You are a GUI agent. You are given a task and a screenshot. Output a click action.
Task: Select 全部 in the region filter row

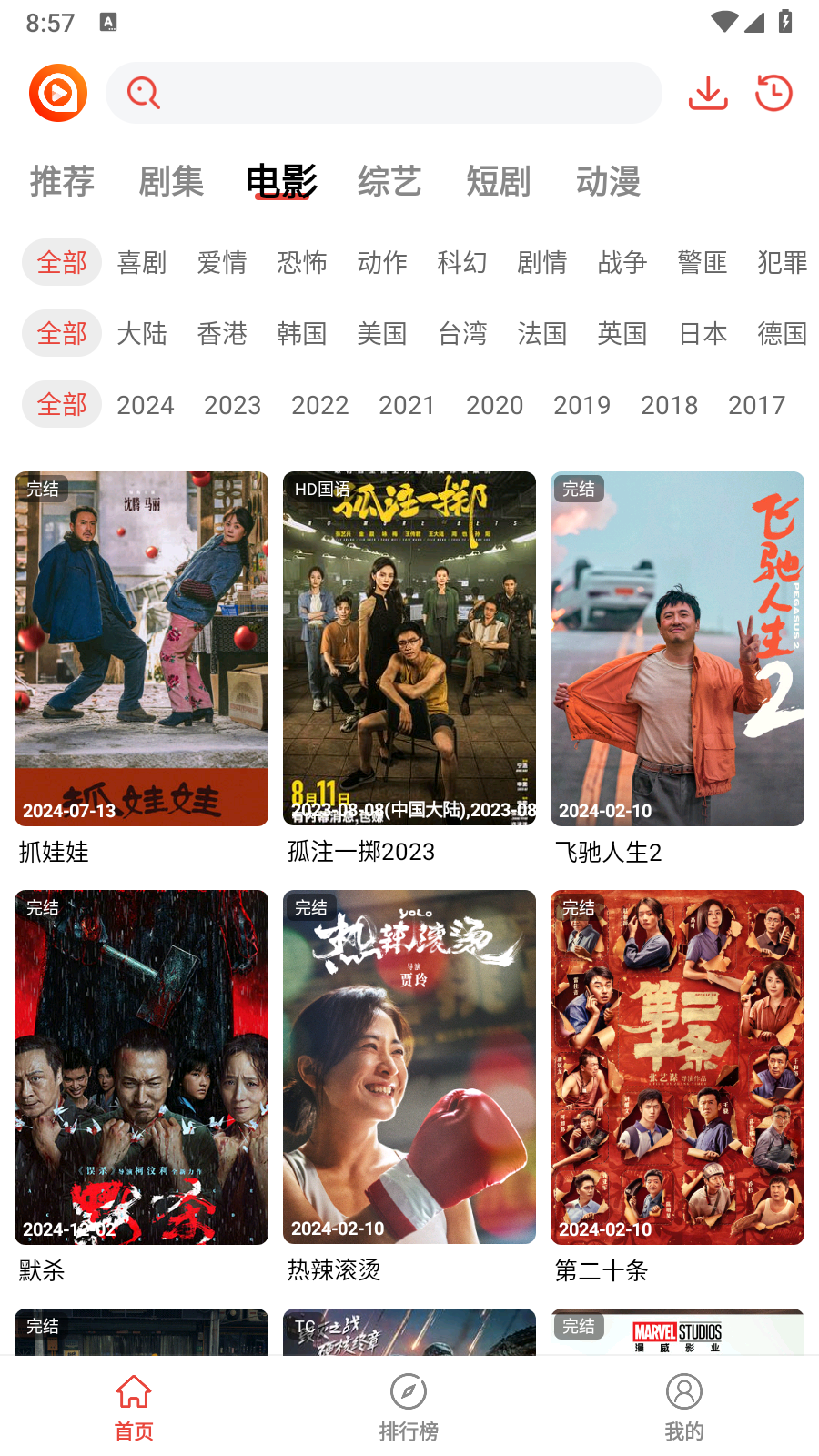click(x=61, y=333)
